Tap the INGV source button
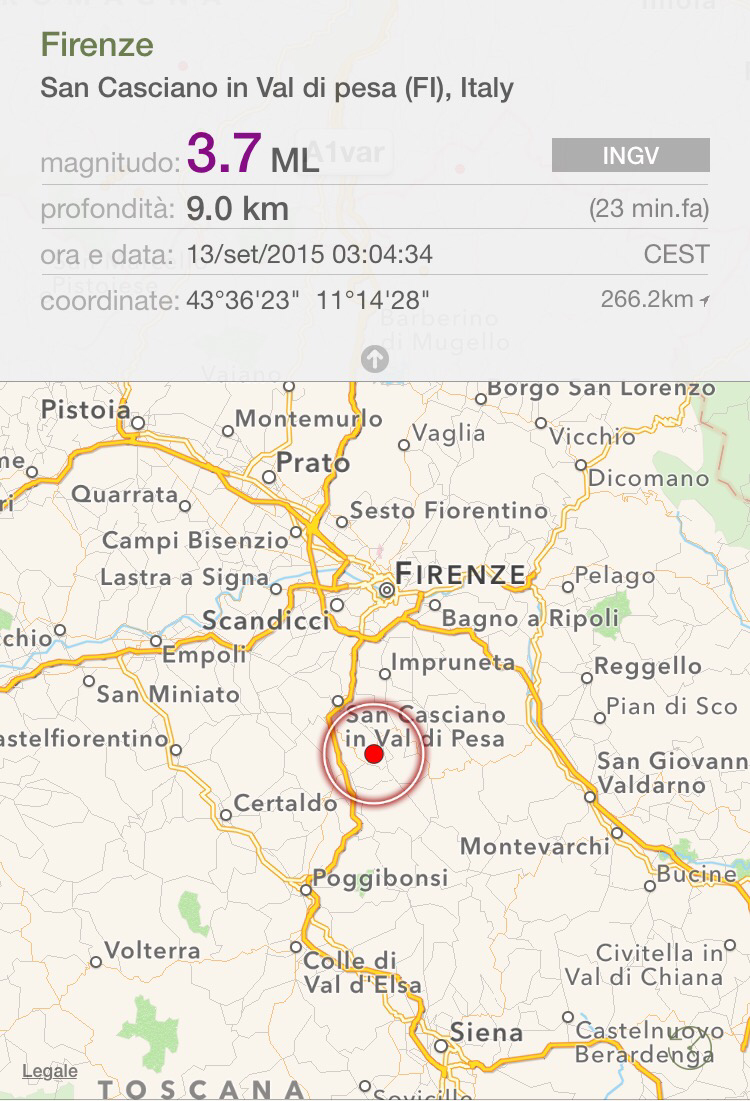Screen dimensions: 750x1101 click(x=630, y=155)
